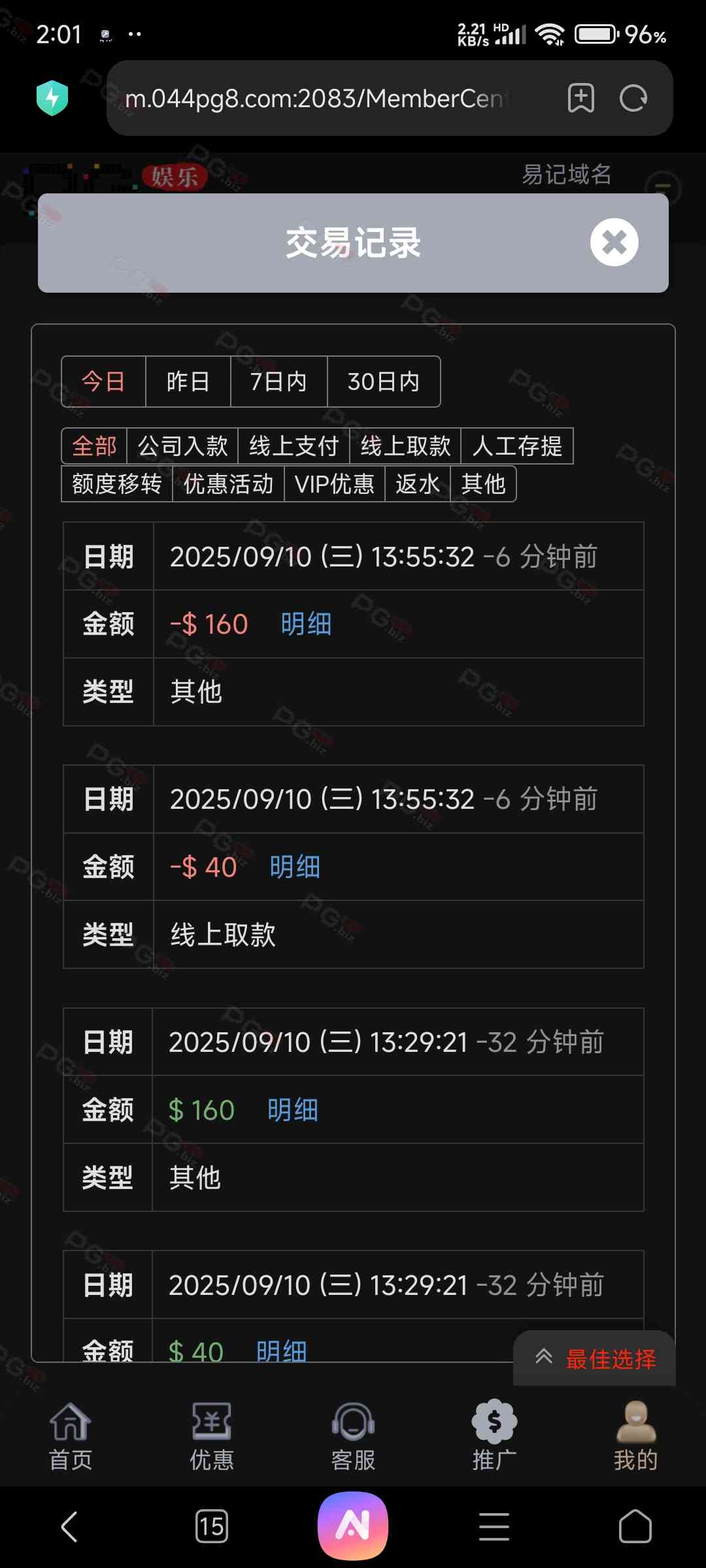The width and height of the screenshot is (706, 1568).
Task: Open 明细 for the -$ 160 record
Action: 306,624
